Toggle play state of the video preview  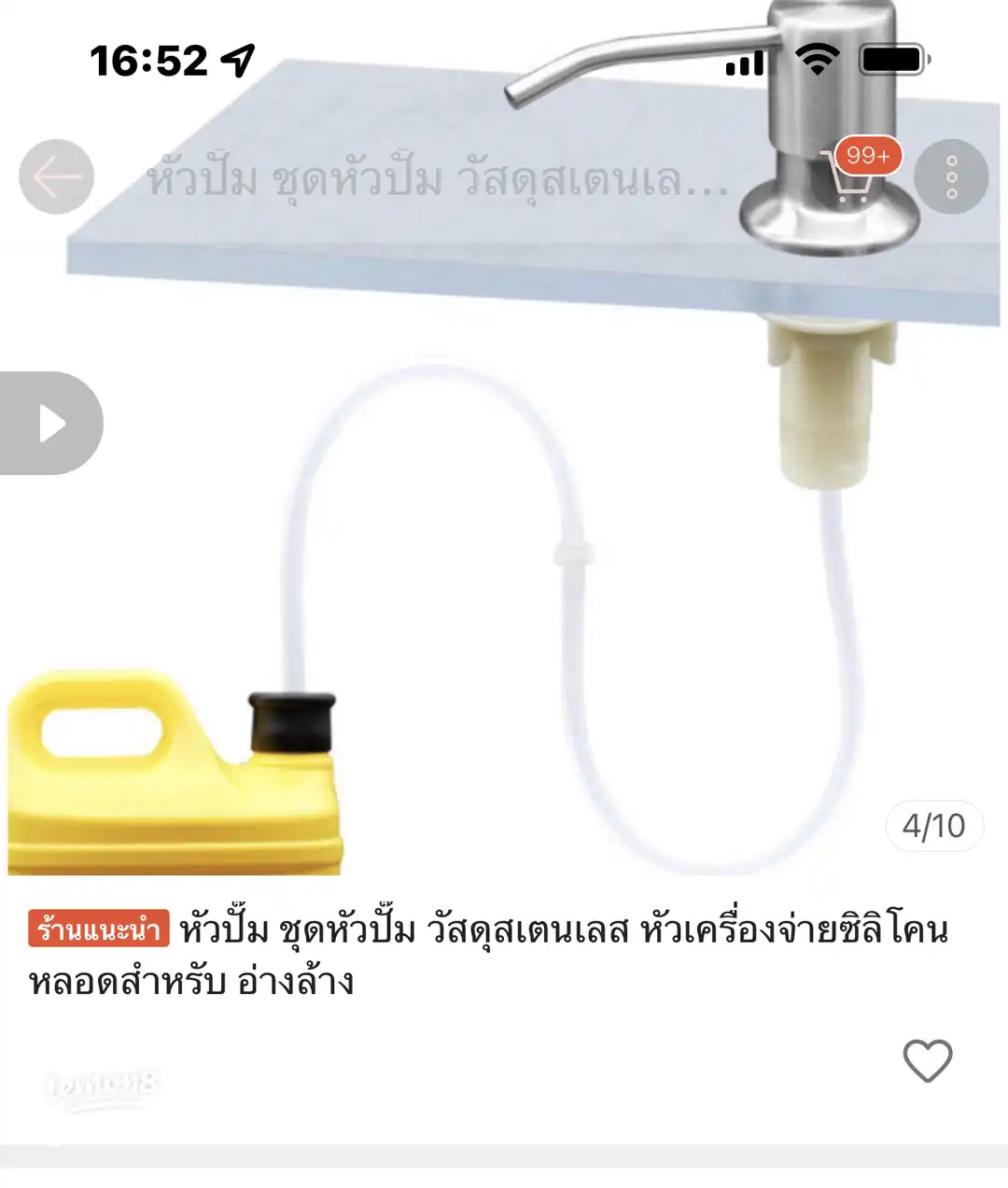click(51, 422)
